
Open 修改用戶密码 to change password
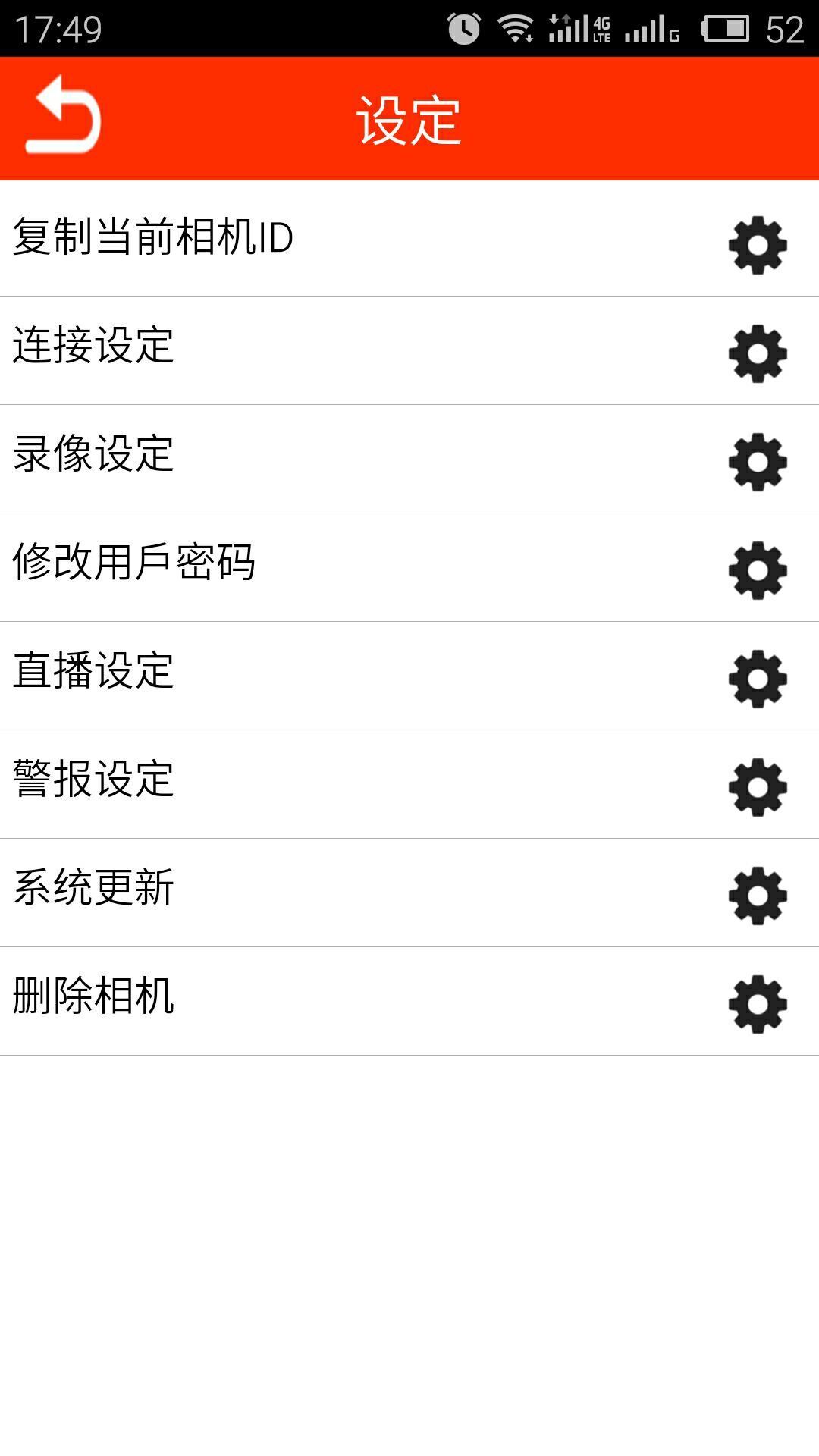tap(409, 567)
